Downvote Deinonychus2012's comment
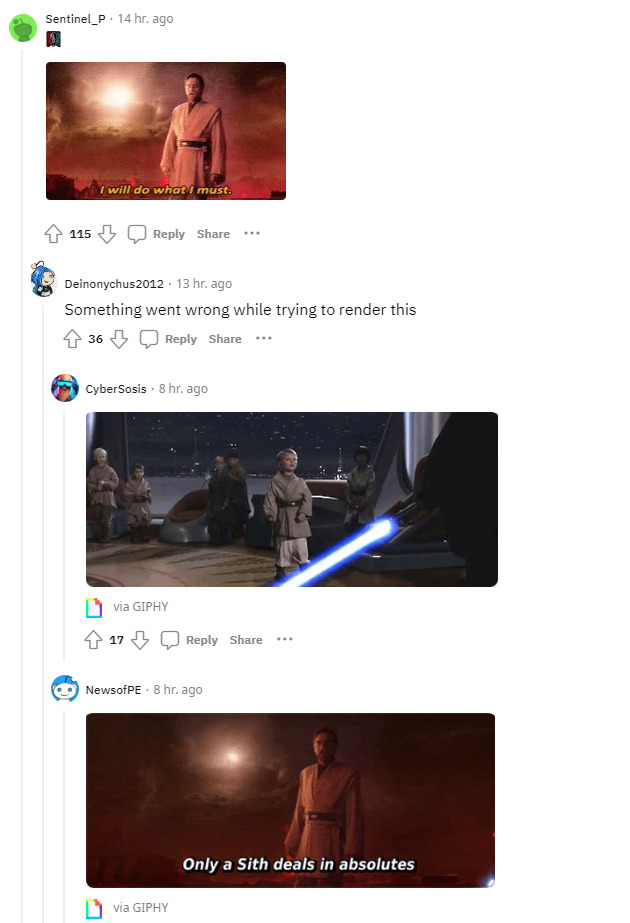 click(119, 339)
